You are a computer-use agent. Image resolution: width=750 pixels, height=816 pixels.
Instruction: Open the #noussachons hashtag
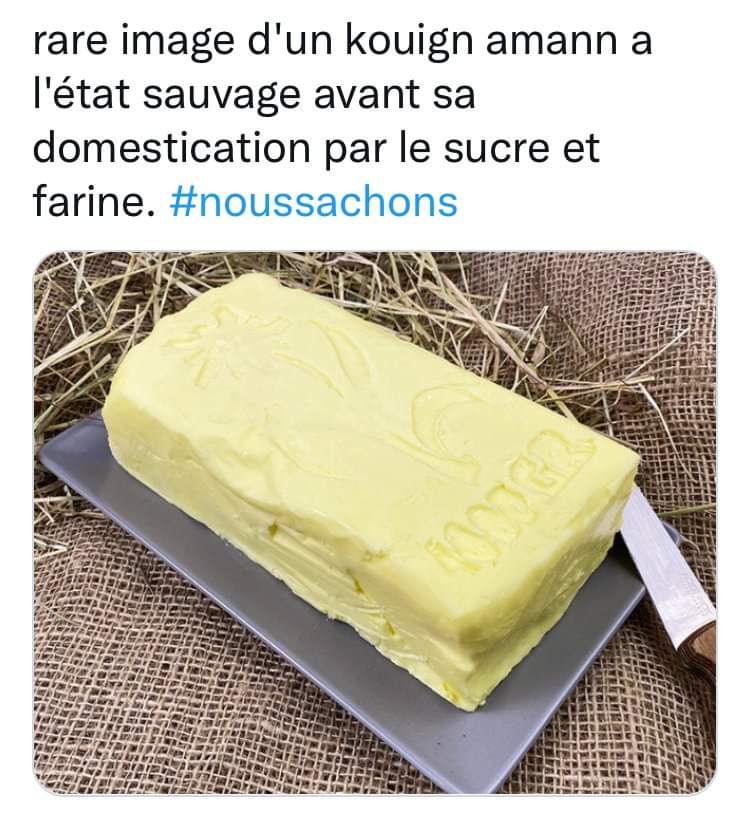[x=314, y=202]
